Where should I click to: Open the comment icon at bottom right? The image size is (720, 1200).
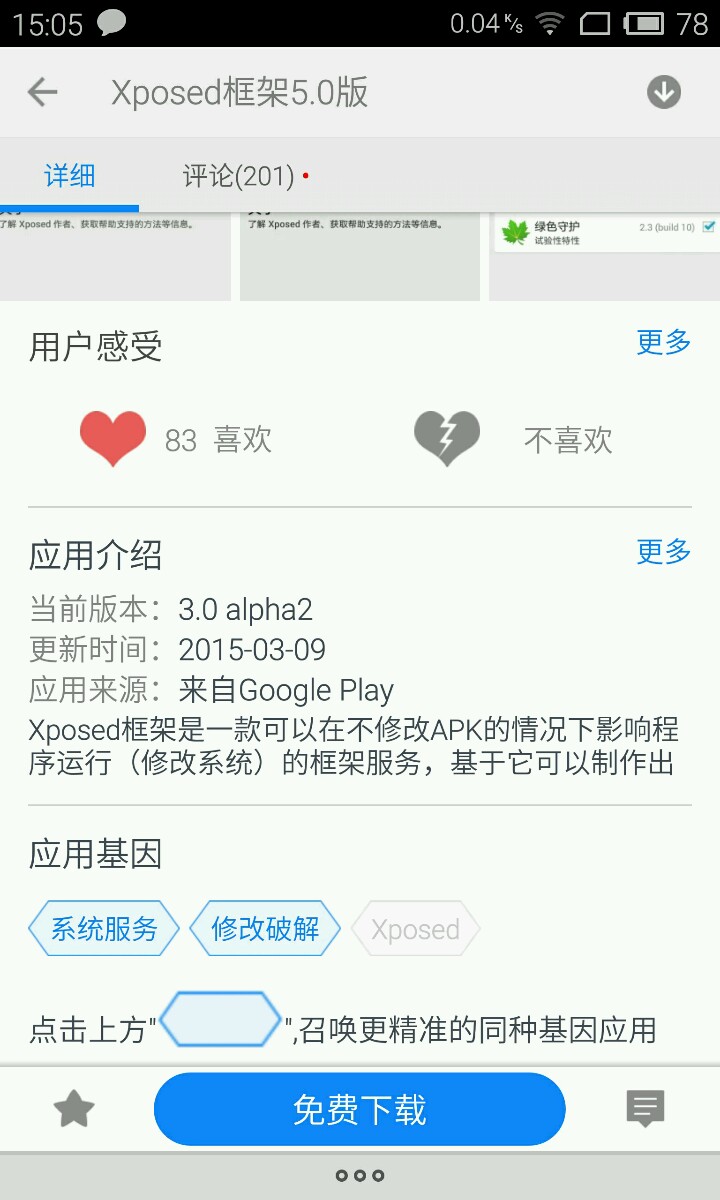645,1109
